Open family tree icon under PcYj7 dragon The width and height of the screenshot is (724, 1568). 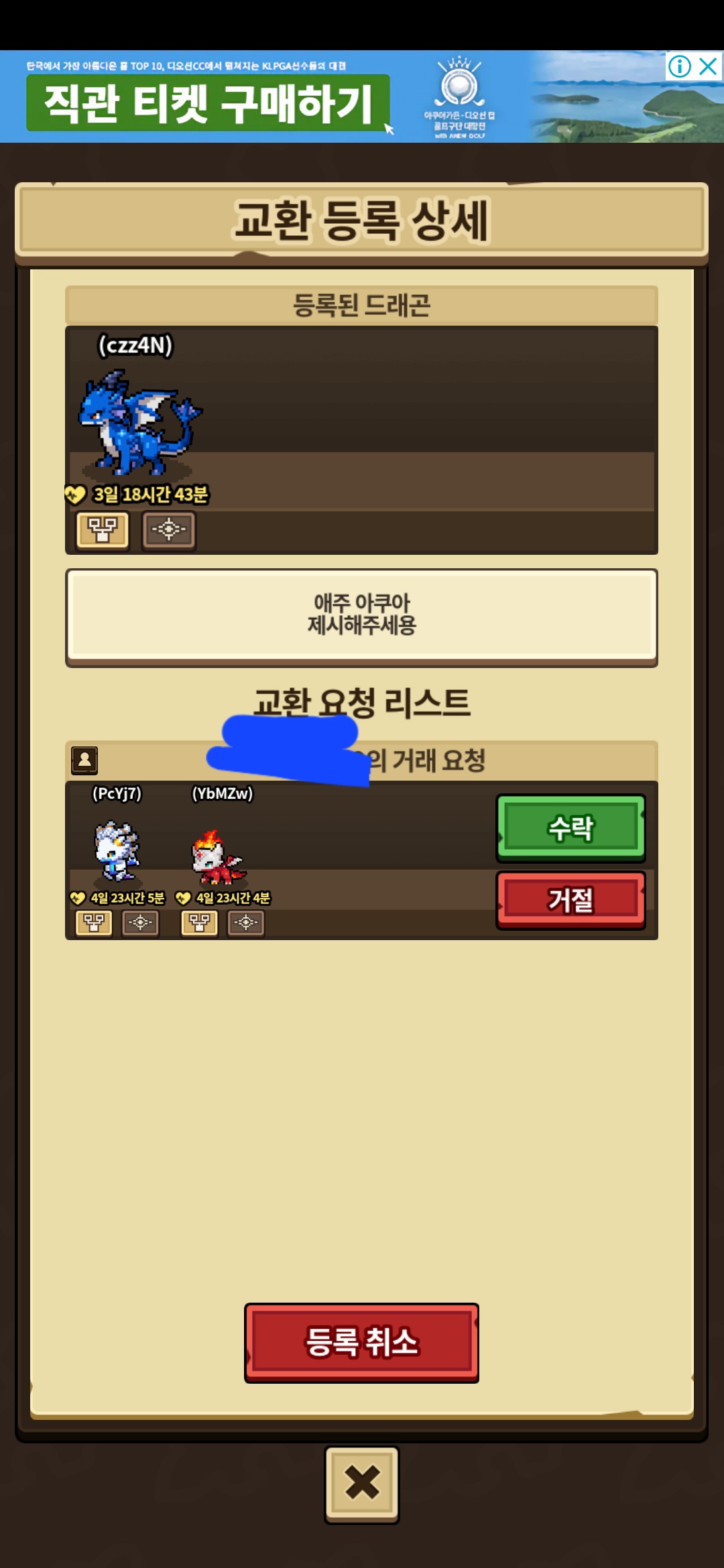pyautogui.click(x=94, y=923)
